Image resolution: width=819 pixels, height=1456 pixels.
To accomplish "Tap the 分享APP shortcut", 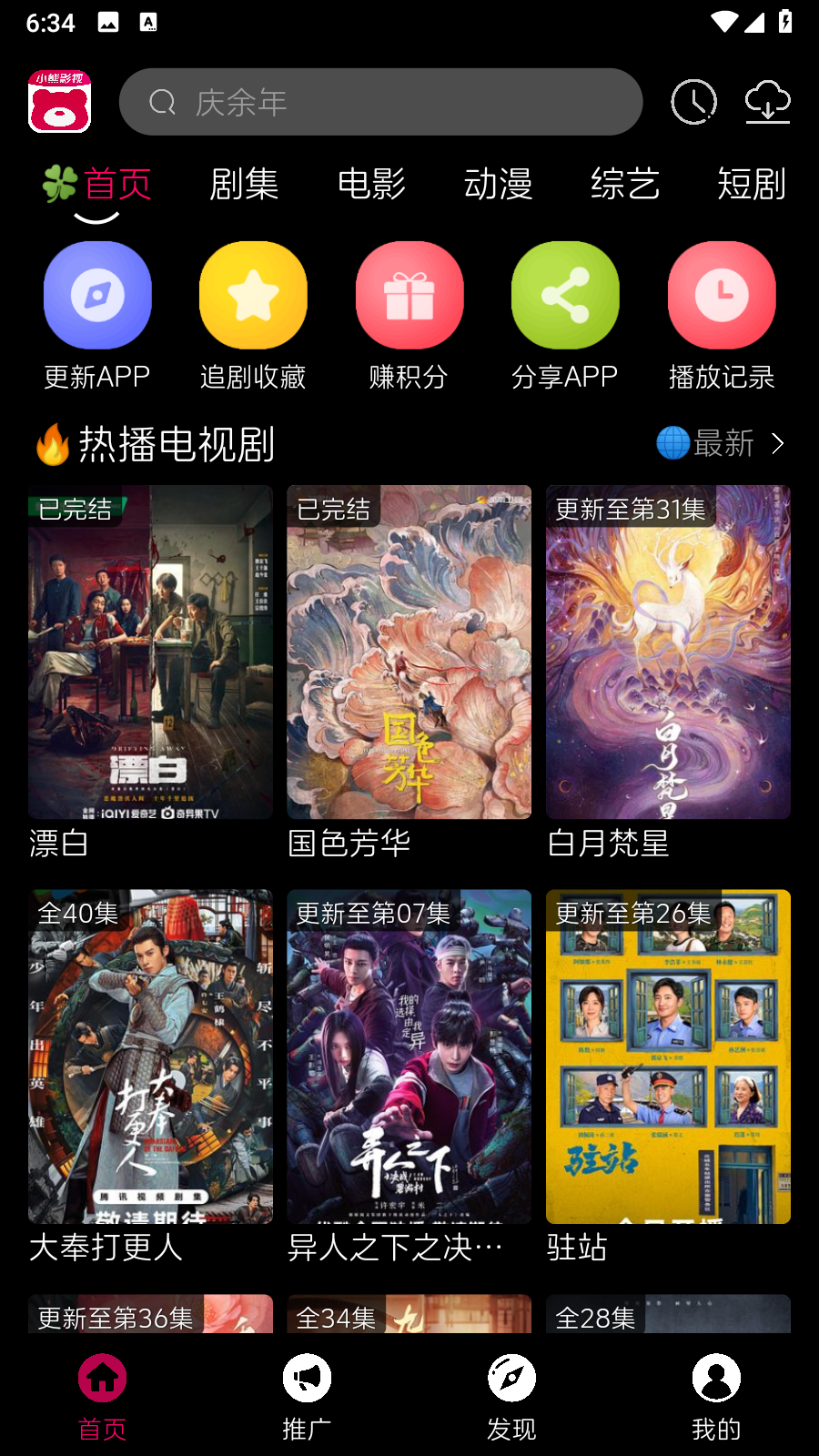I will (x=565, y=315).
